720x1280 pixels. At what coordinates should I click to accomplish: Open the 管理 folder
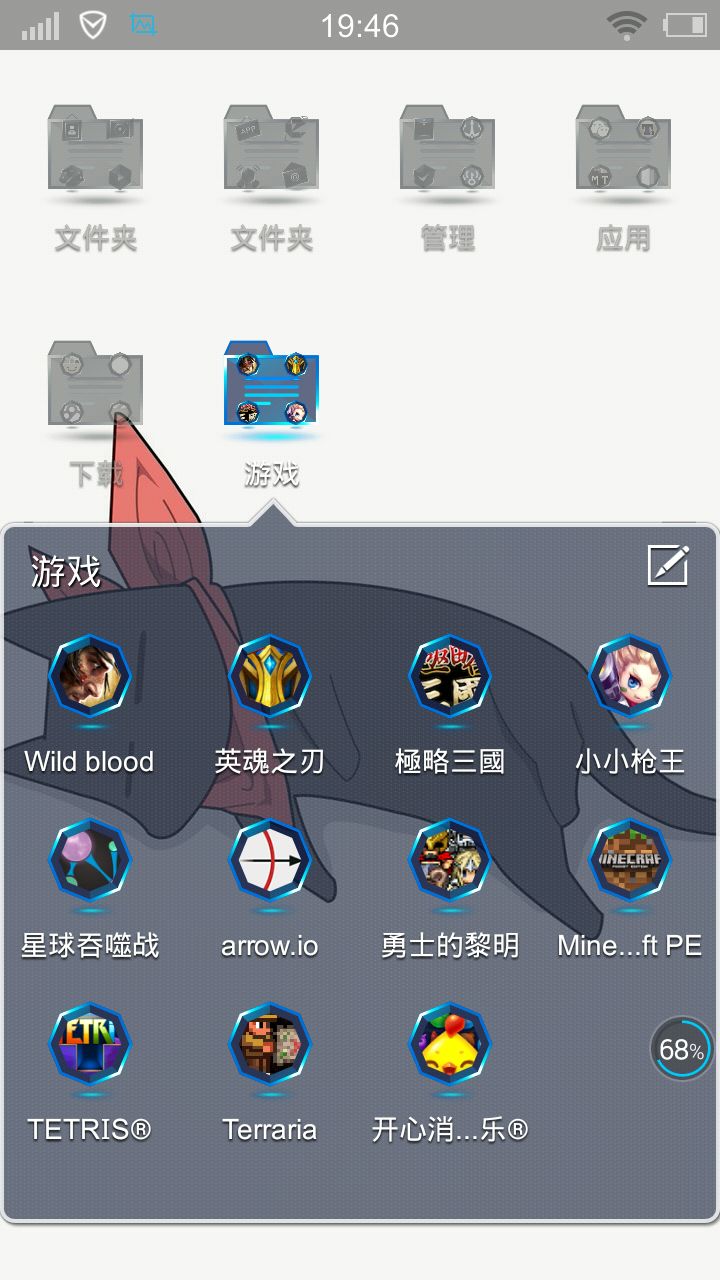[447, 150]
